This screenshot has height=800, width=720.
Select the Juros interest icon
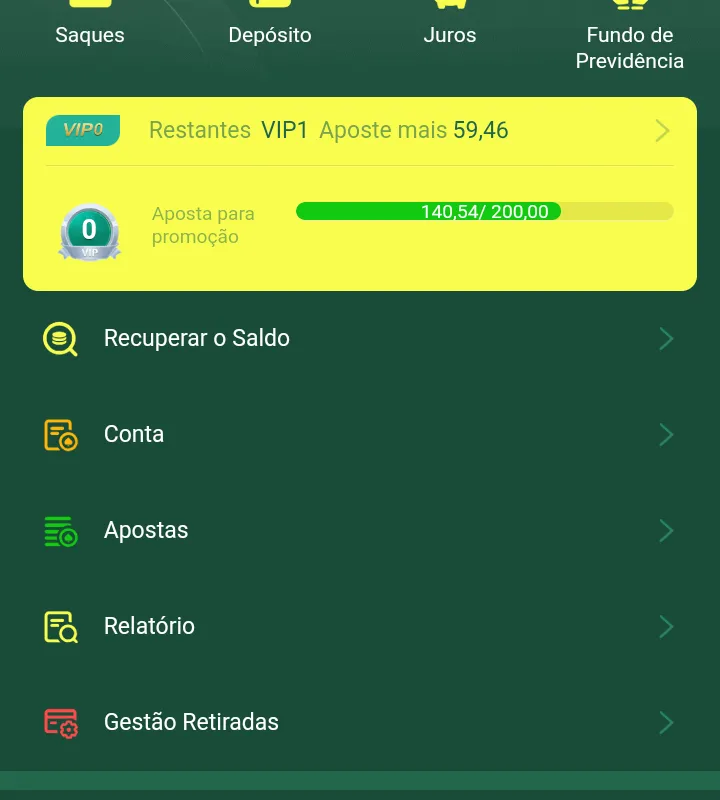click(449, 5)
